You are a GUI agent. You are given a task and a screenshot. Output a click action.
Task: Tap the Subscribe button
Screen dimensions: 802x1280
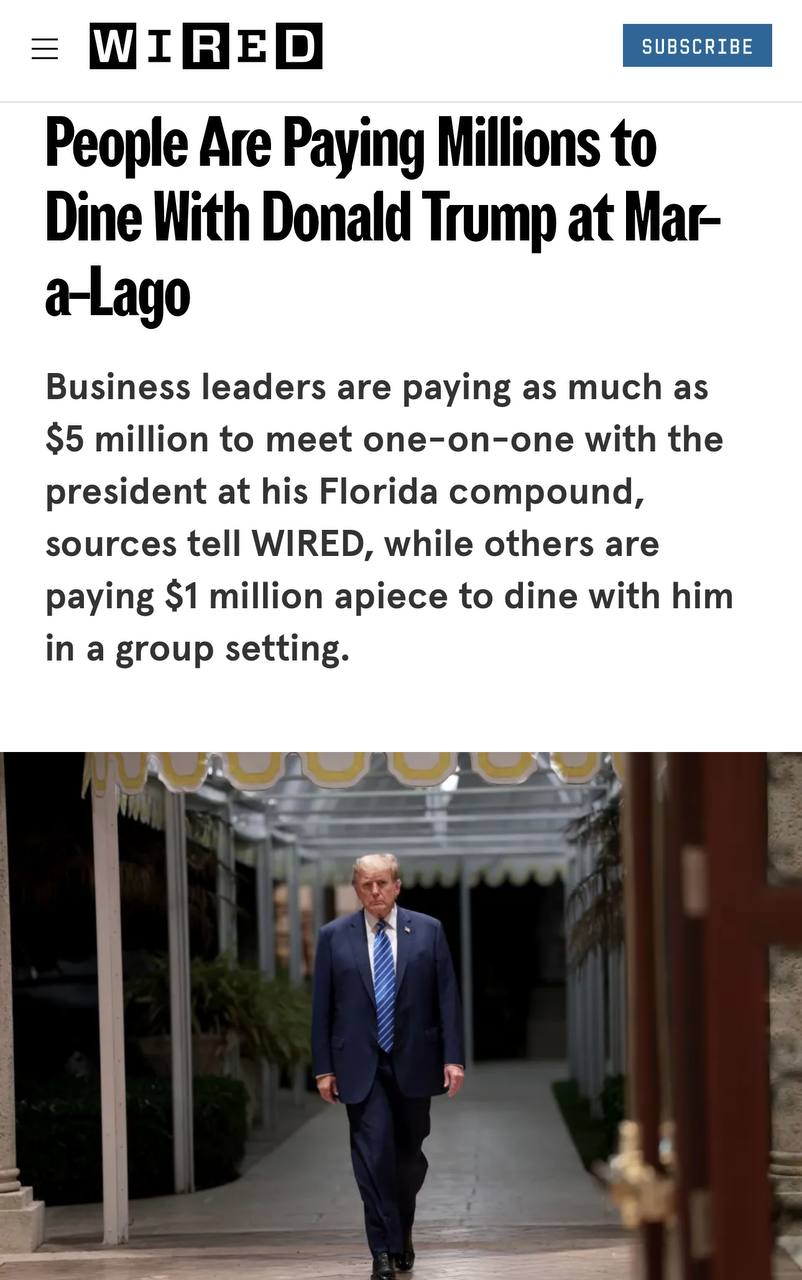point(697,46)
